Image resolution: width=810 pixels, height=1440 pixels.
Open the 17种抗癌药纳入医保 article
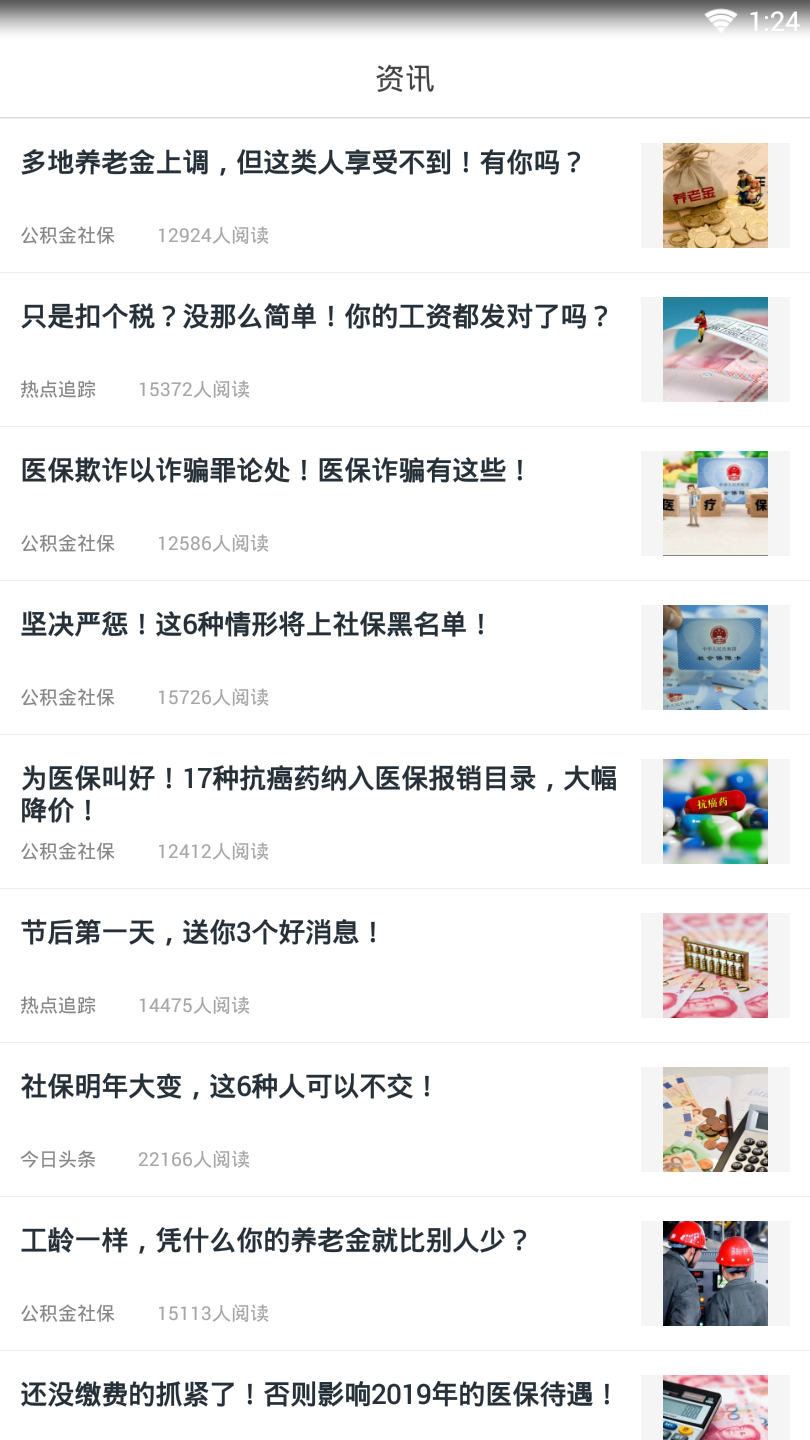pyautogui.click(x=319, y=794)
